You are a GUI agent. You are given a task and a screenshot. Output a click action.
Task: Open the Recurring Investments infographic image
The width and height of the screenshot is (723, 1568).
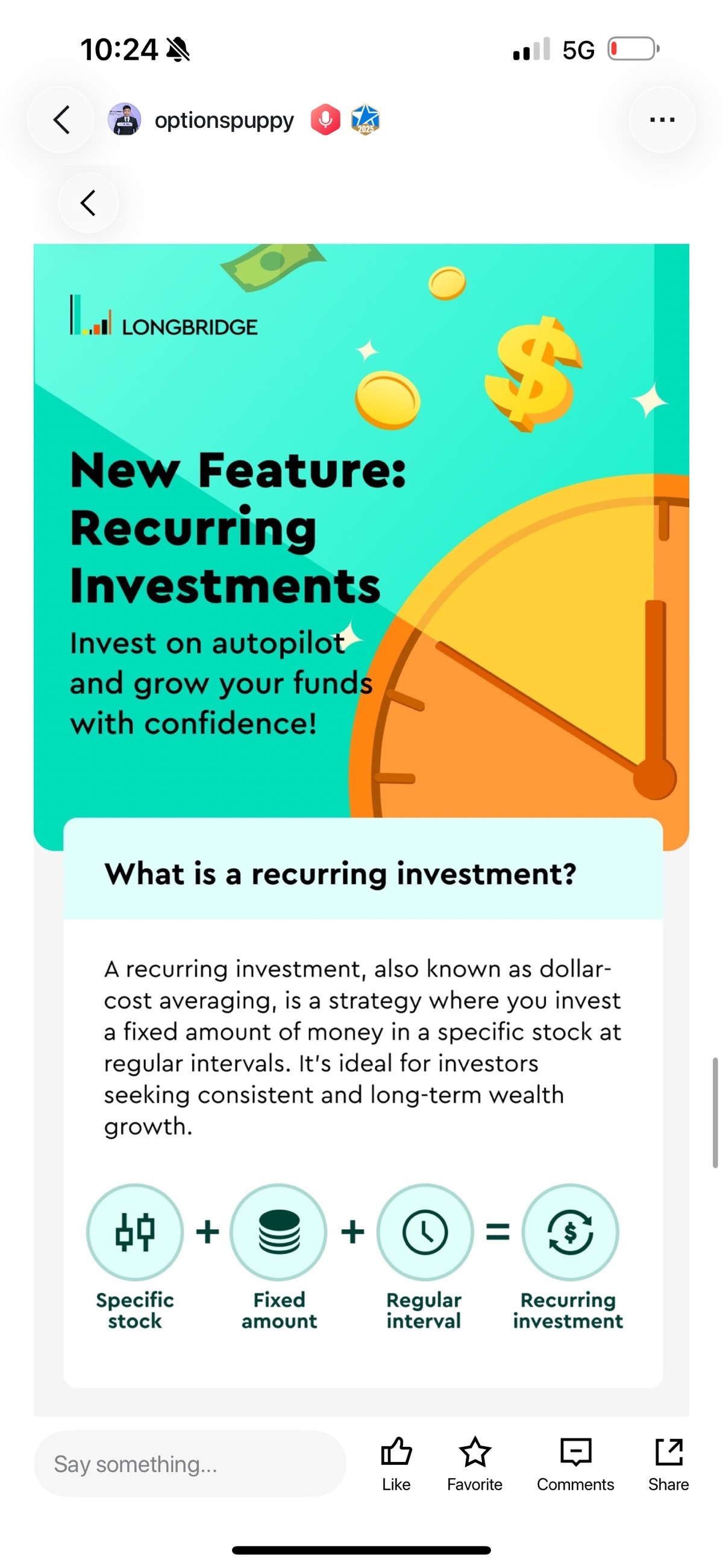(361, 829)
